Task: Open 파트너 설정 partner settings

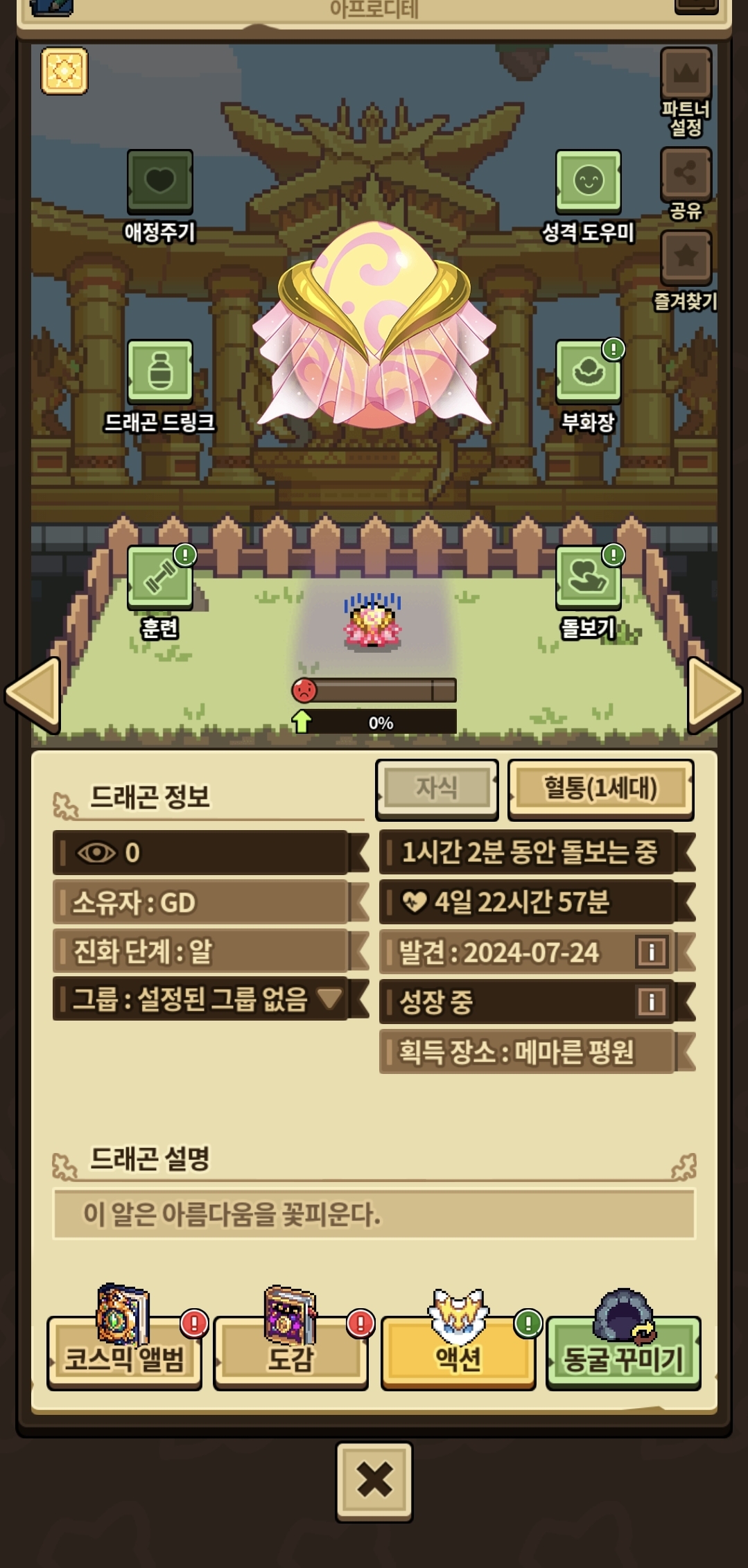Action: 686,75
